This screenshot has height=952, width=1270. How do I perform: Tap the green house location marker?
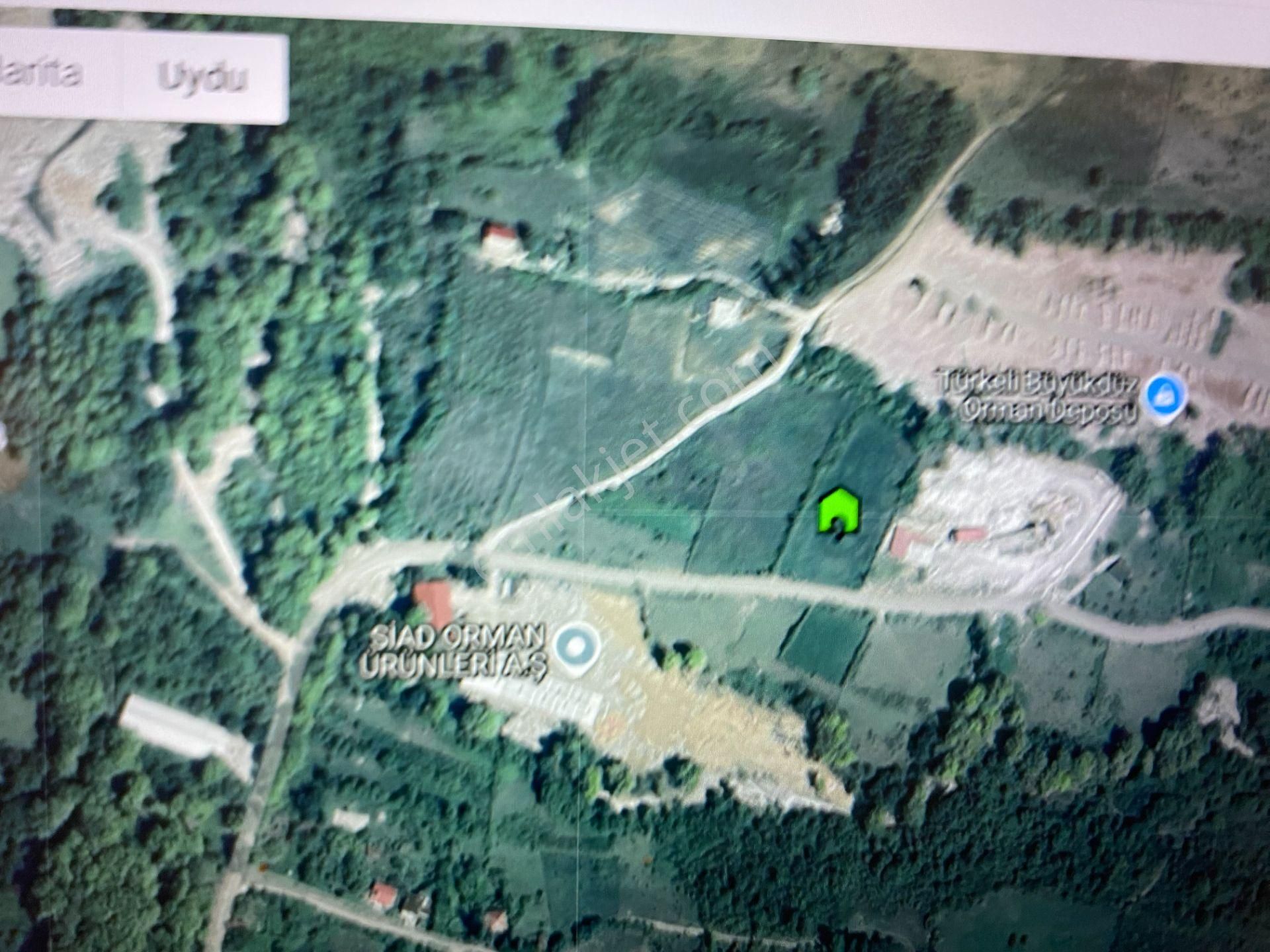tap(839, 512)
